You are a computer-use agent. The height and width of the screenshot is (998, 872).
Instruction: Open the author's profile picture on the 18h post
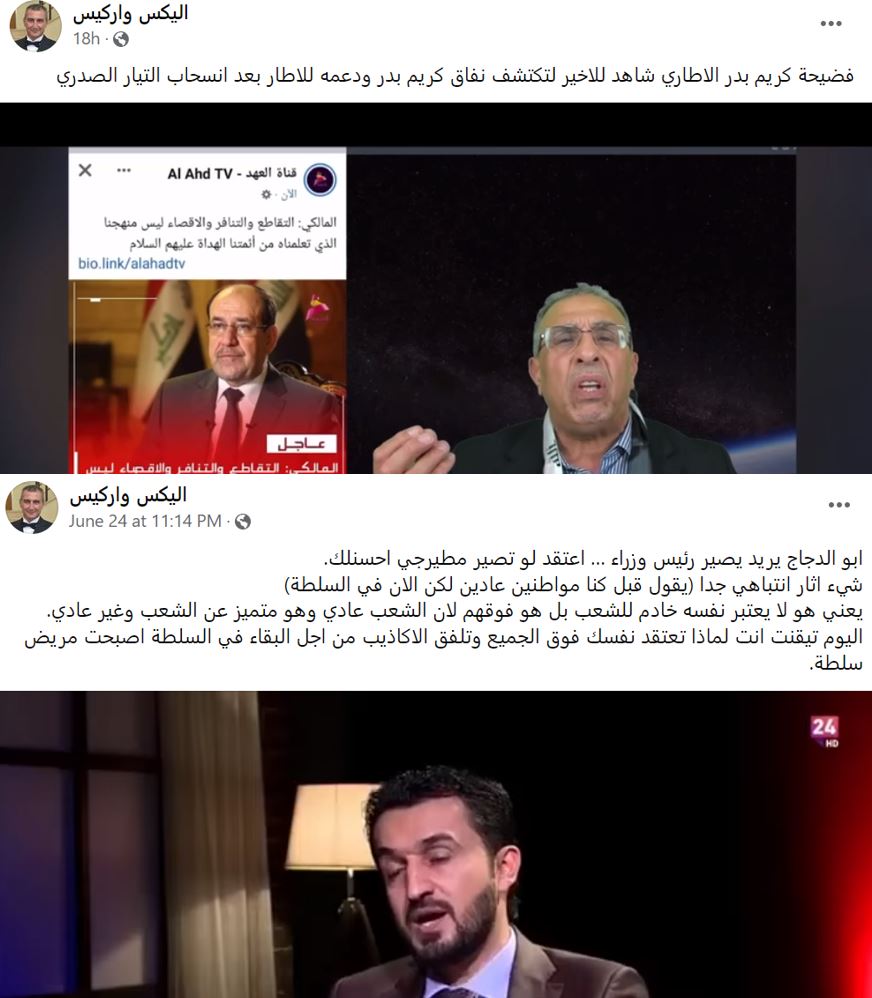coord(35,25)
